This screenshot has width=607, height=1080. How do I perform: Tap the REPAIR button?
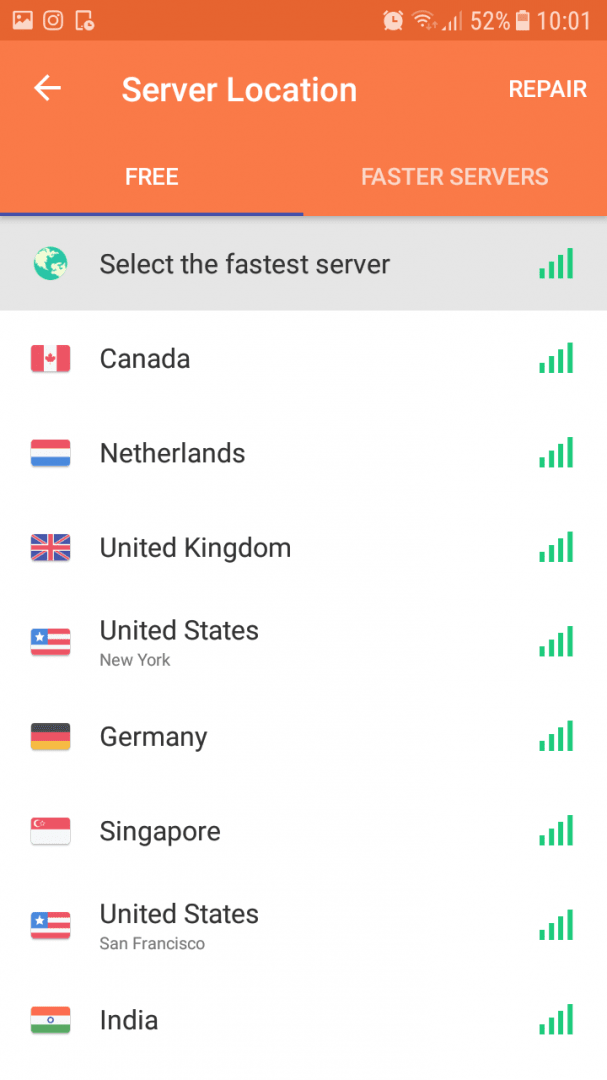point(548,89)
